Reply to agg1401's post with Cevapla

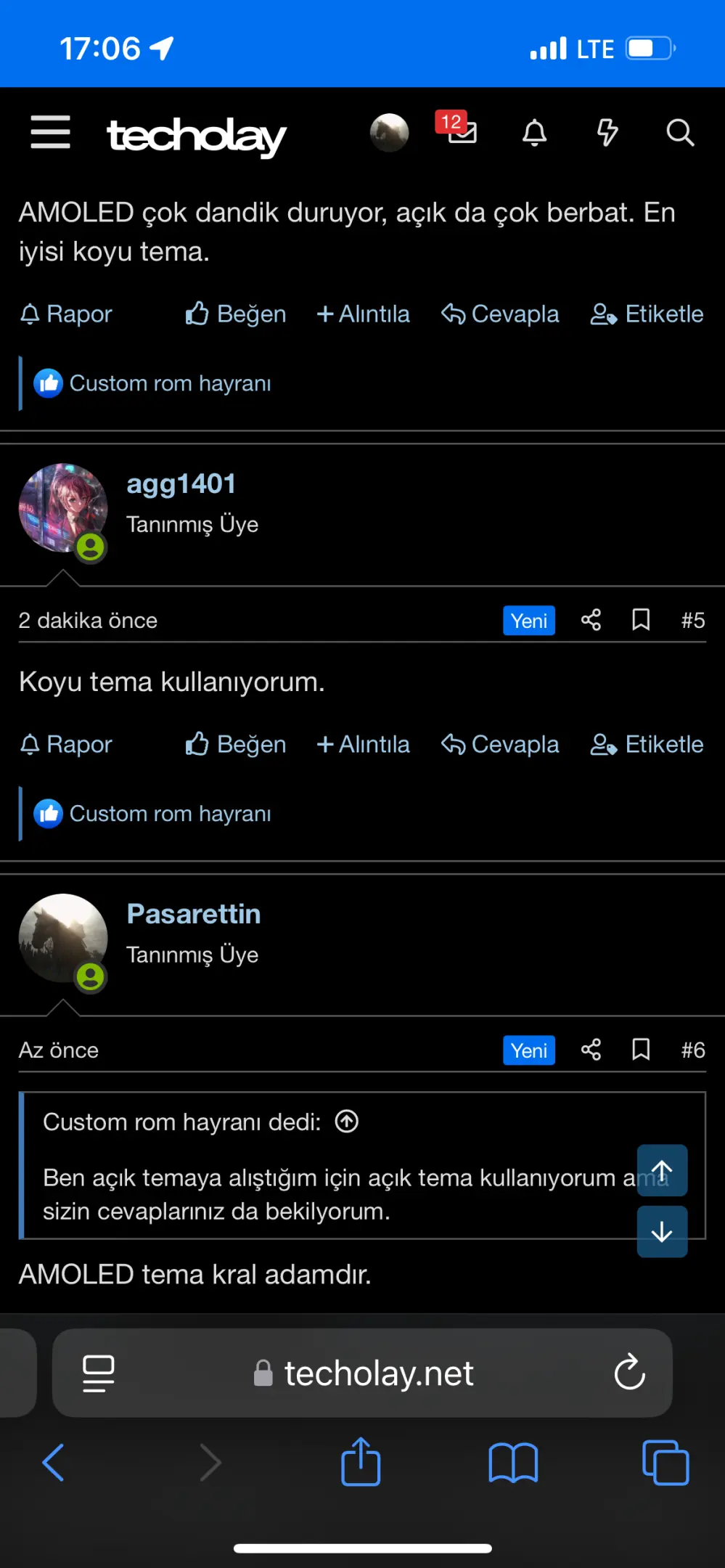coord(500,745)
